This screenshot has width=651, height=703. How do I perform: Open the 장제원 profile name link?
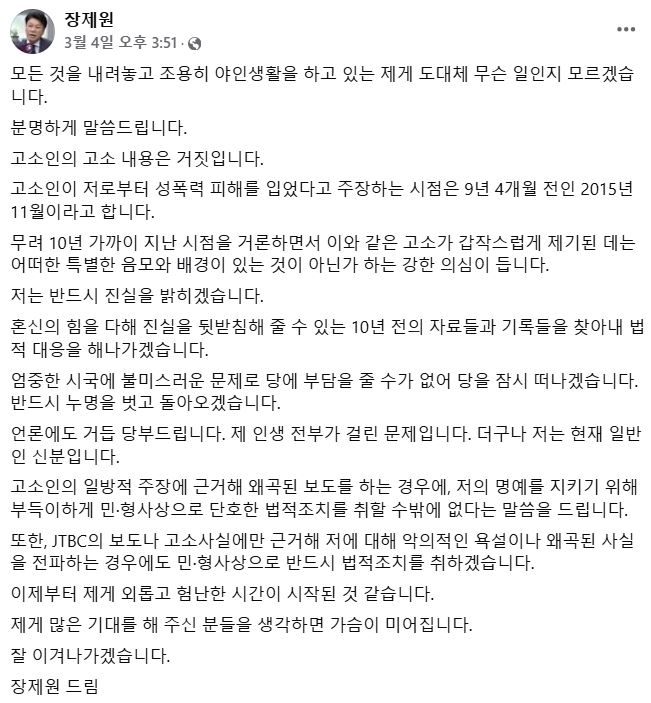[x=90, y=19]
